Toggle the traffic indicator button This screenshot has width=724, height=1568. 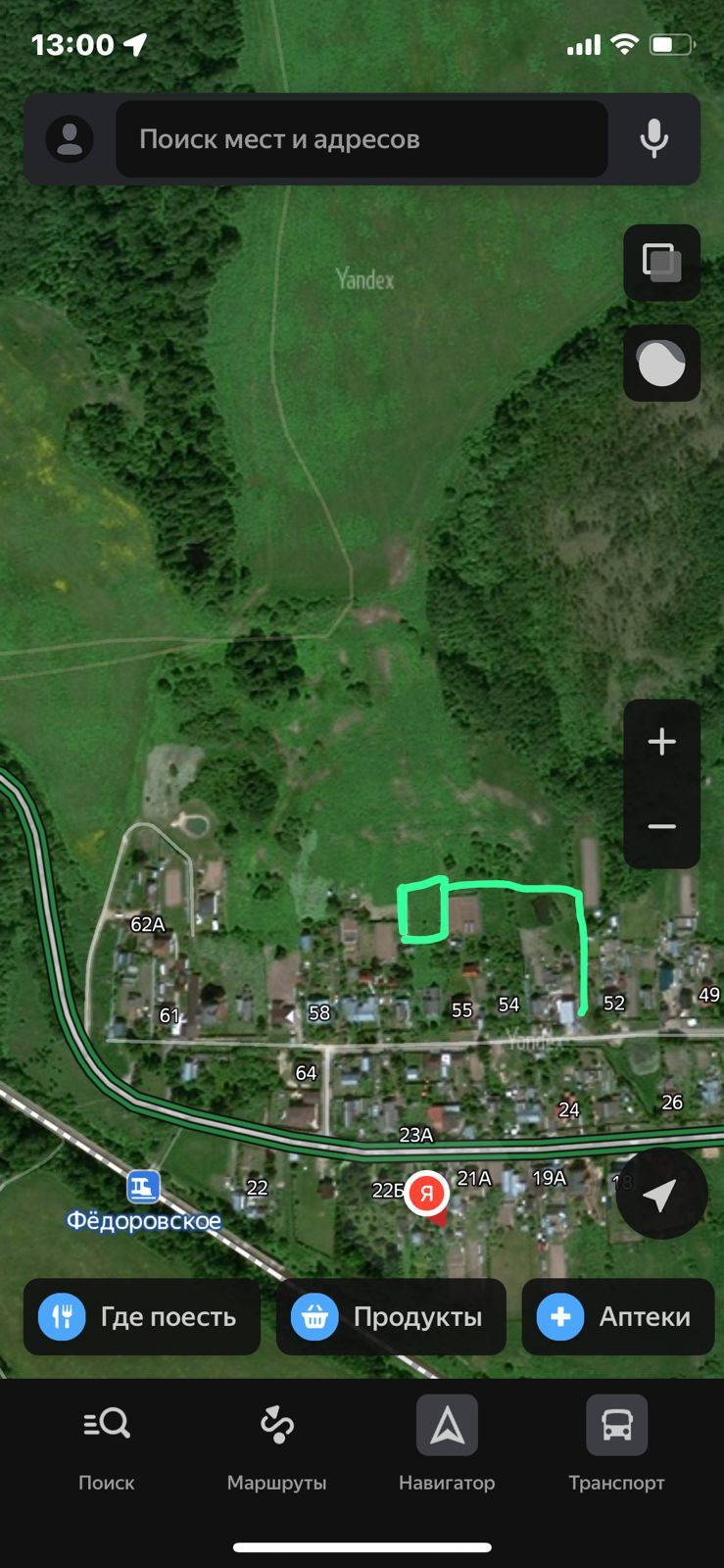coord(661,364)
